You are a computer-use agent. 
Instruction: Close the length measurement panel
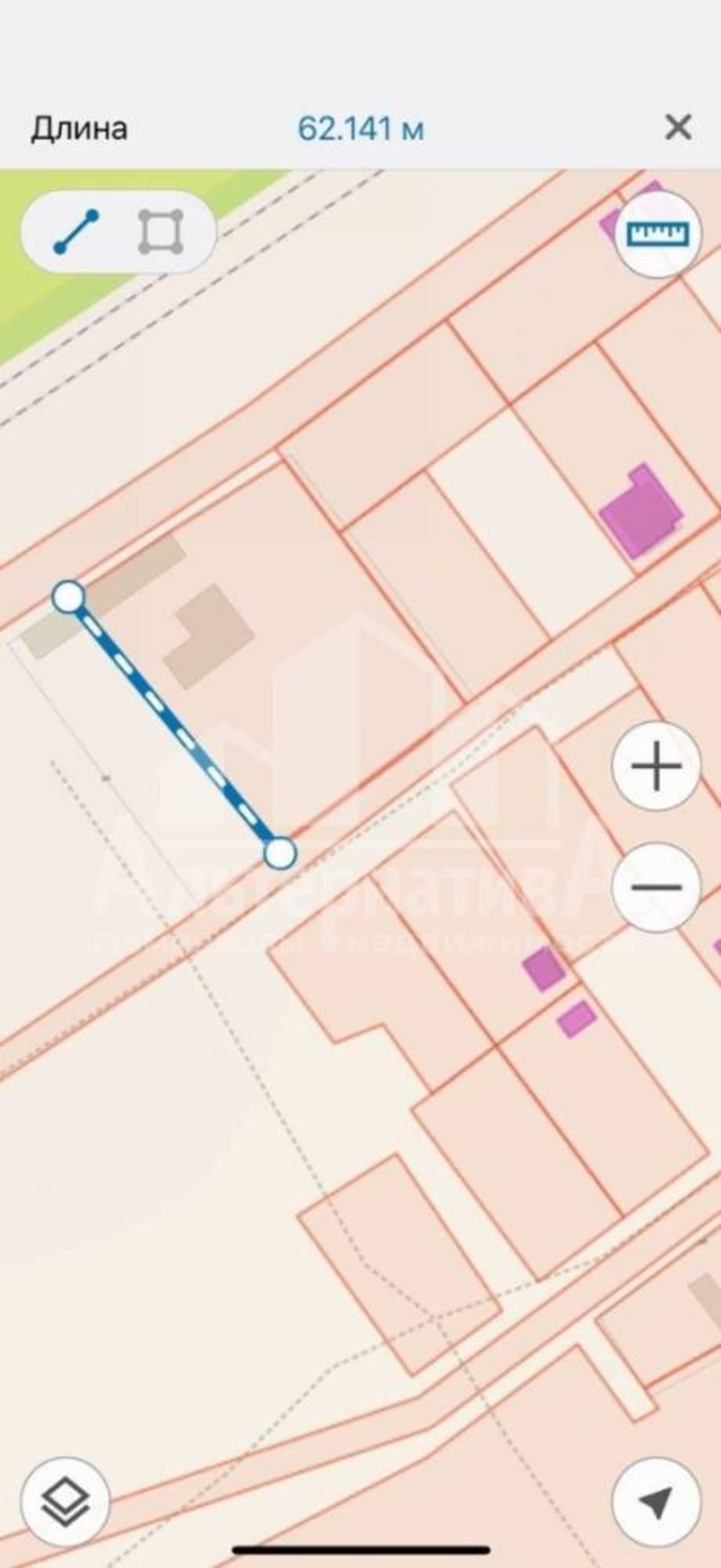pyautogui.click(x=678, y=127)
